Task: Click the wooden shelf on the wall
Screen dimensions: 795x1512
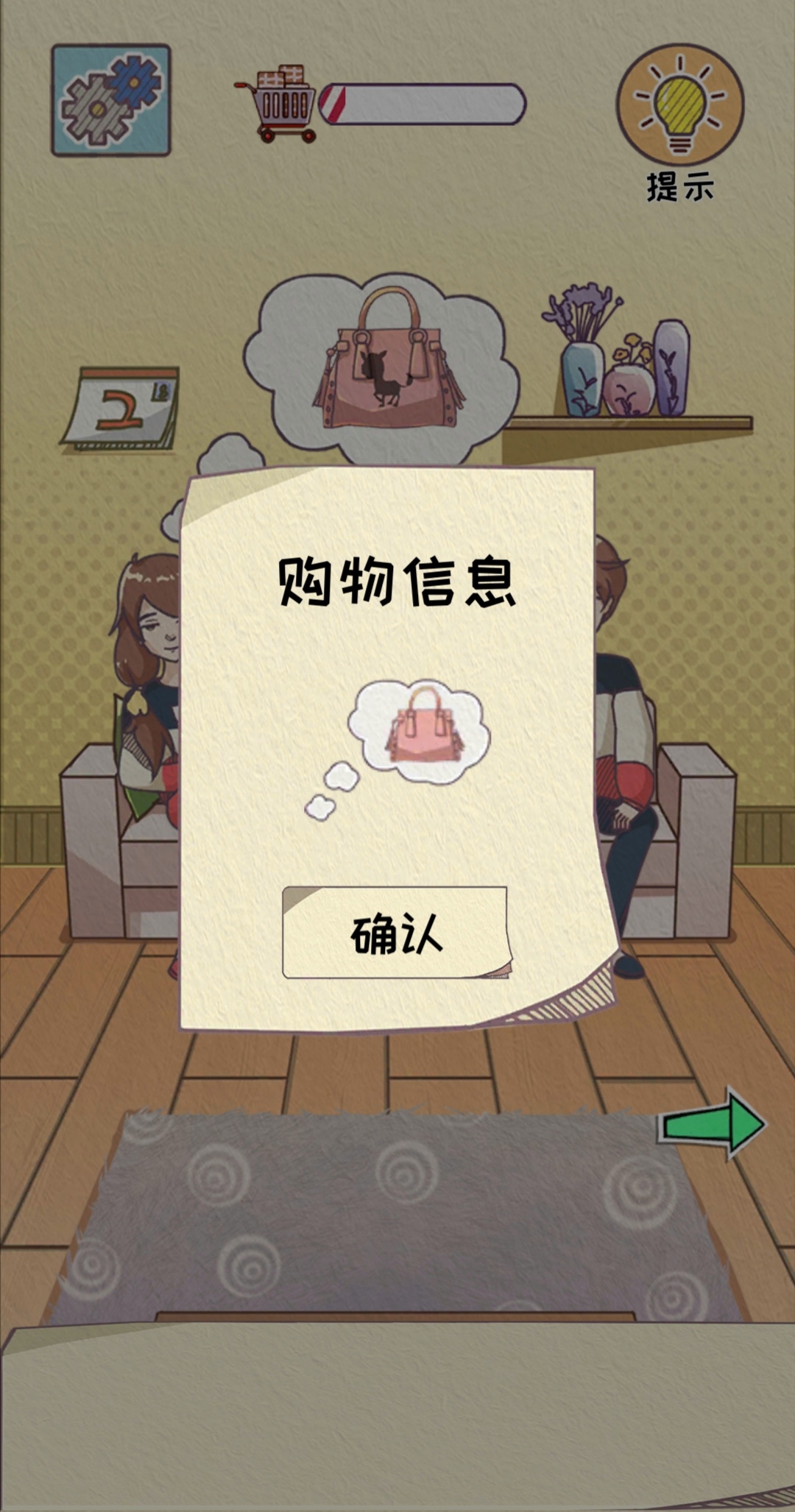Action: [x=640, y=423]
